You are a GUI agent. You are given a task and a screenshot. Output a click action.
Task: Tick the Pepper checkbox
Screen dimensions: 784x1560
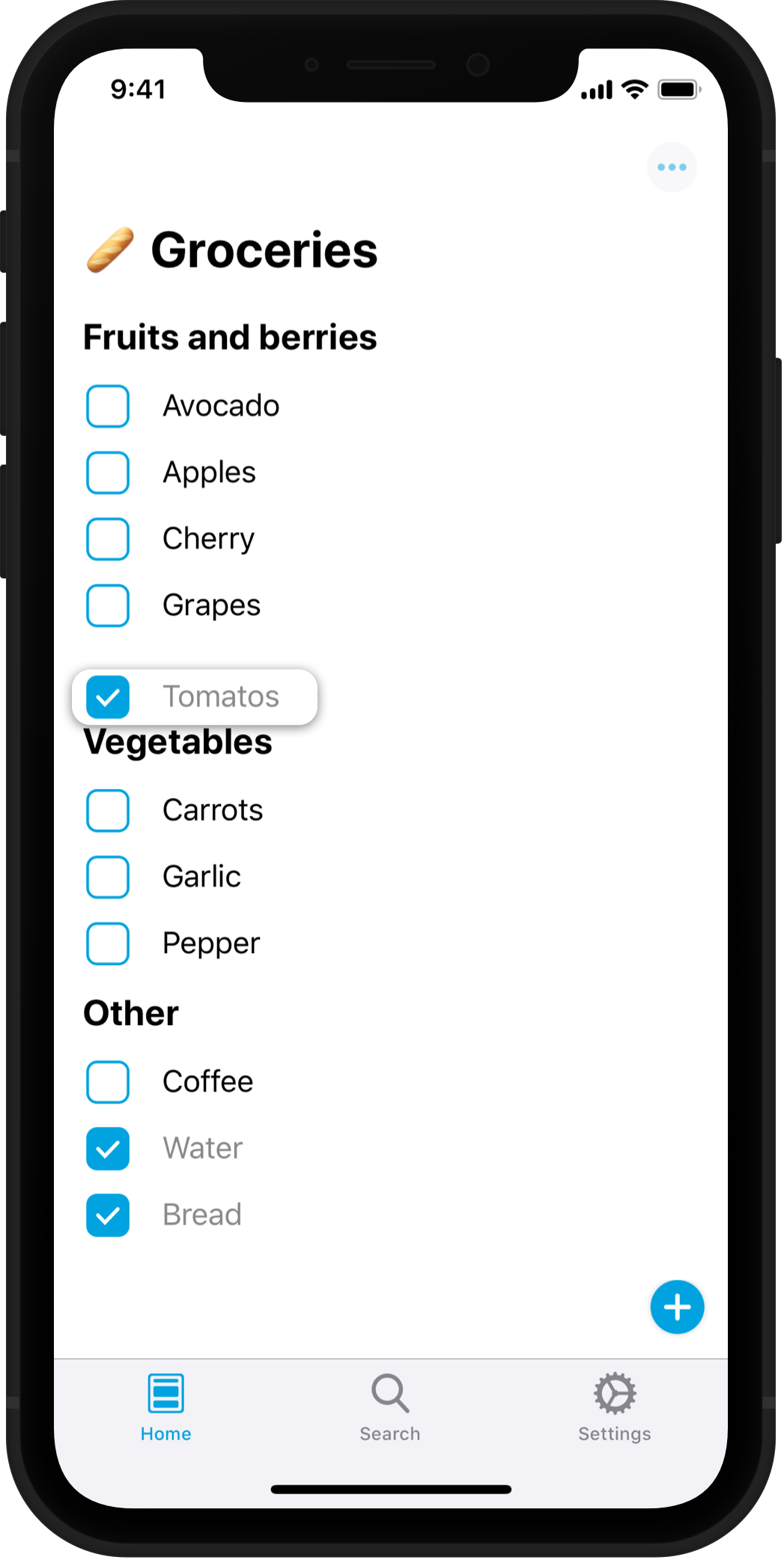[x=108, y=943]
